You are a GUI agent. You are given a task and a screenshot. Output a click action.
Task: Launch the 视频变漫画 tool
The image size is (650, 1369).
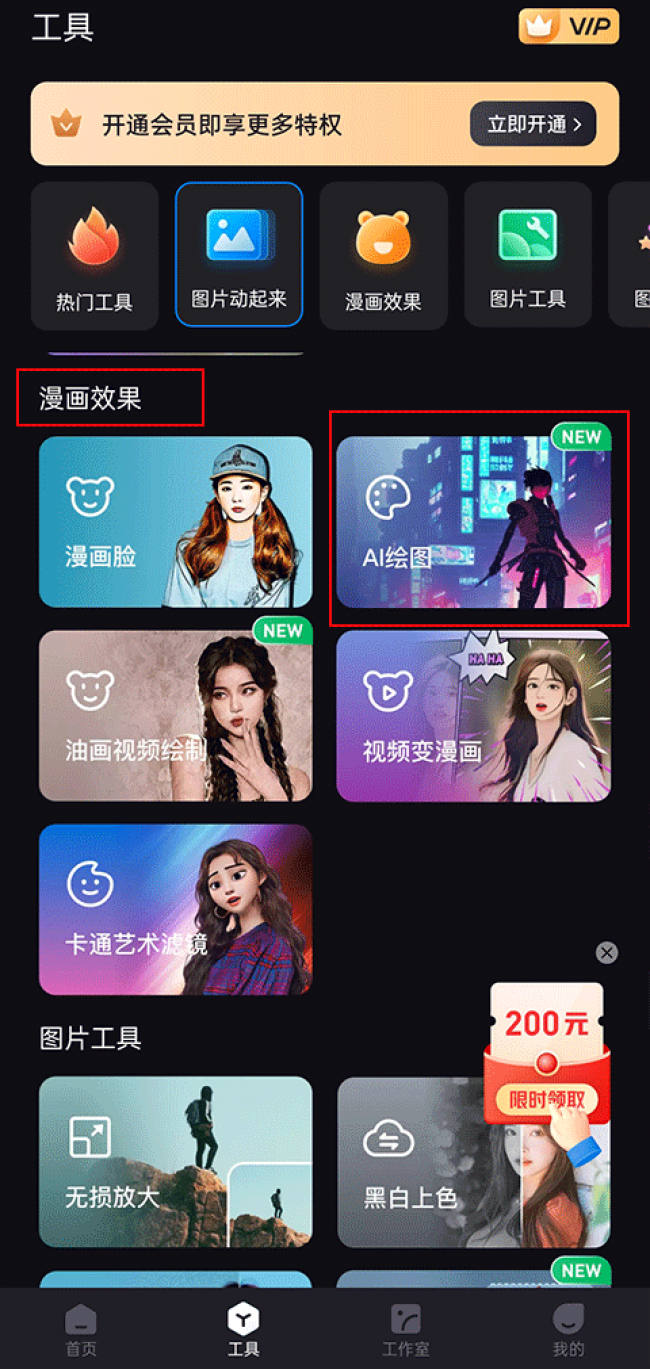[473, 716]
